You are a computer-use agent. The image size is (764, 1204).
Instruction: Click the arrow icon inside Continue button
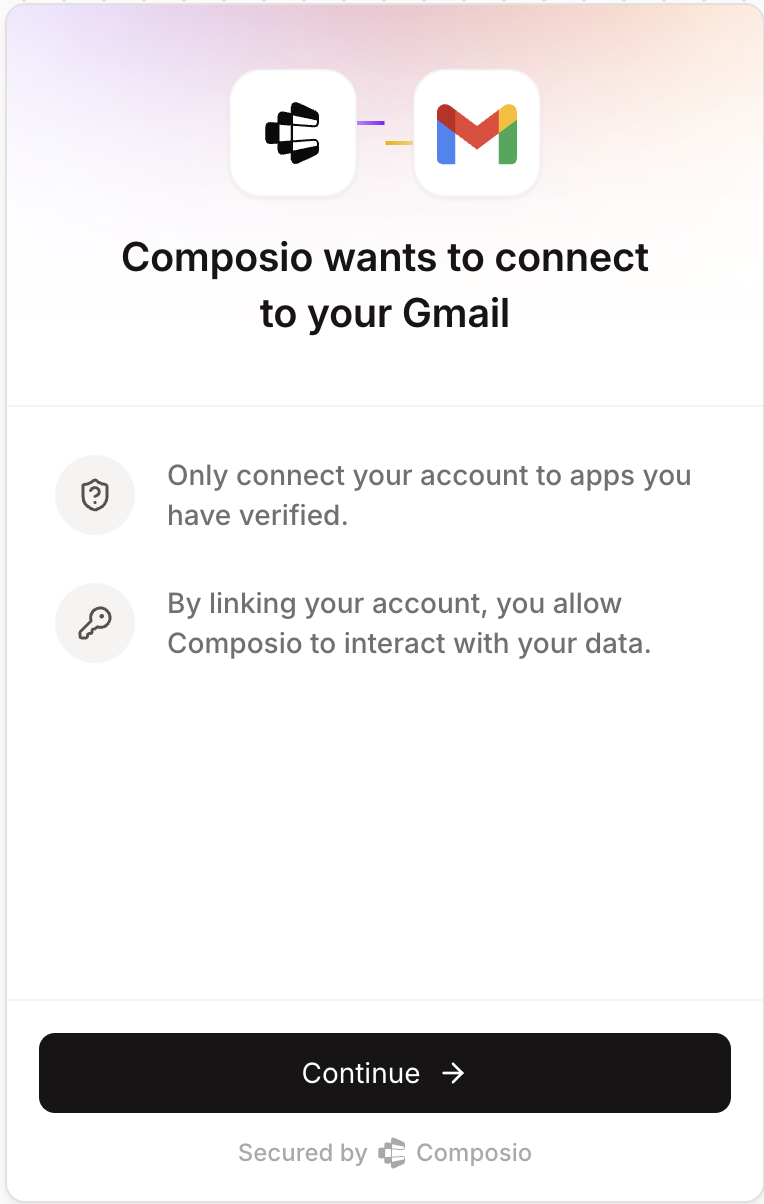(455, 1073)
